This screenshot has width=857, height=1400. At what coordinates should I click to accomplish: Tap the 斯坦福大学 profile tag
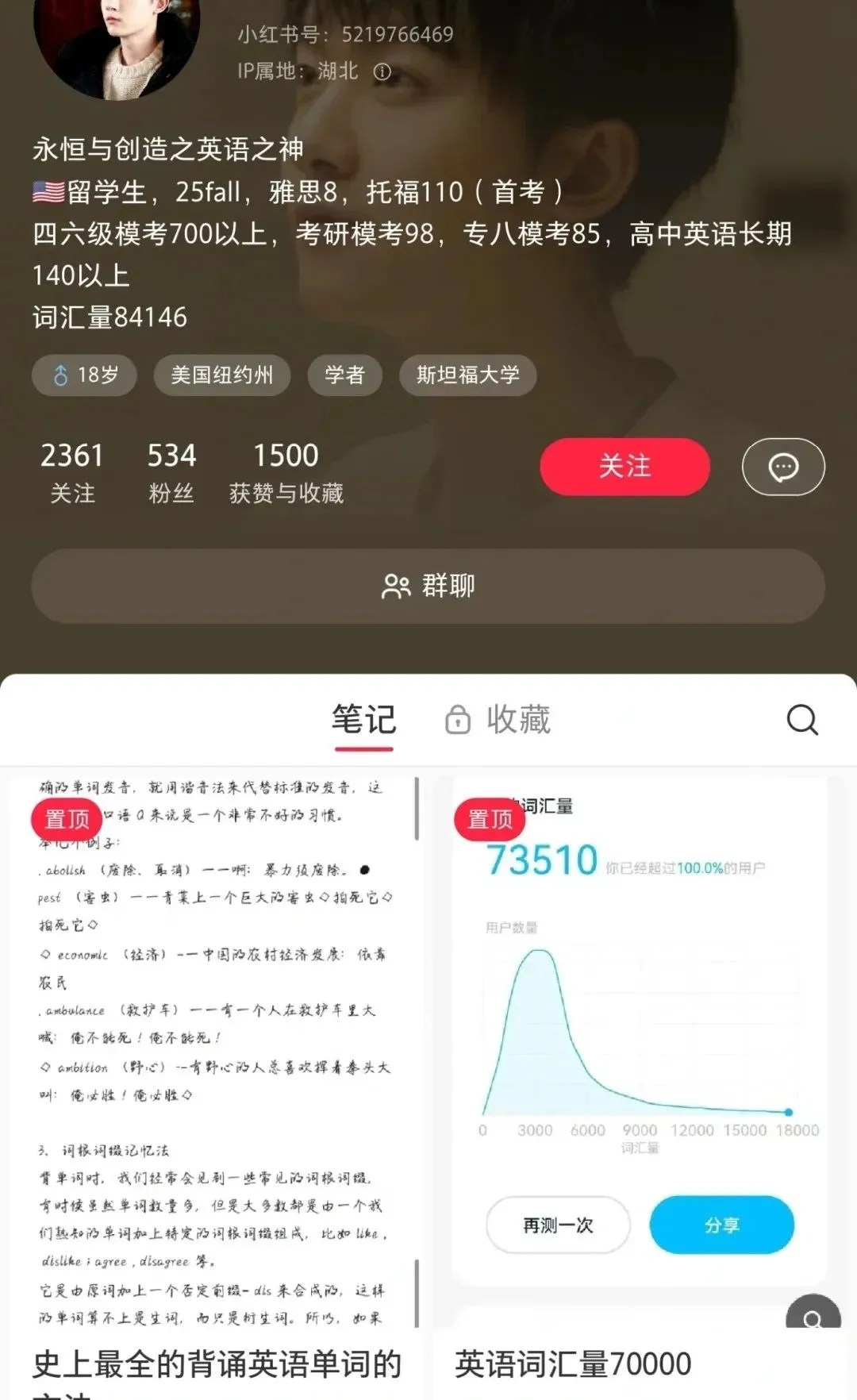click(x=467, y=375)
